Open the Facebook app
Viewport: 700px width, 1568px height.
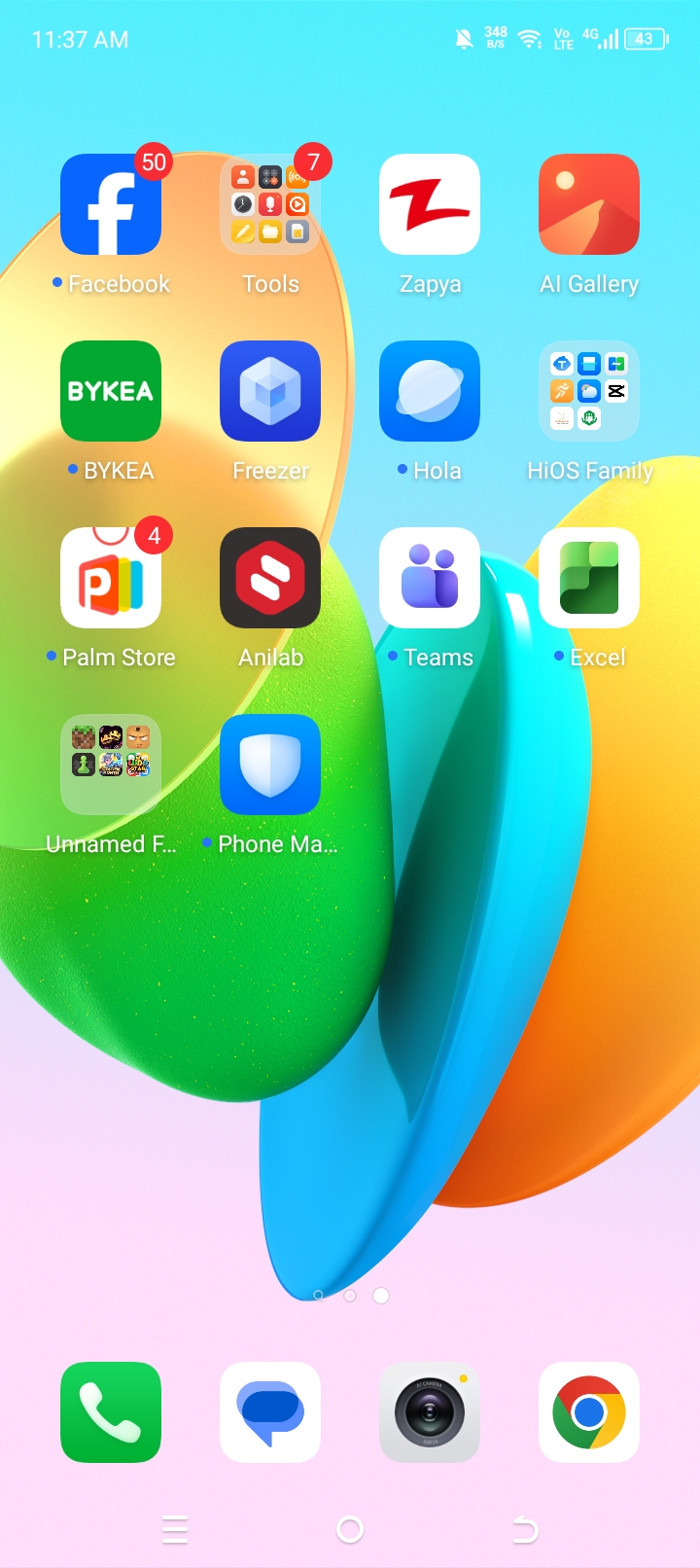(x=111, y=204)
